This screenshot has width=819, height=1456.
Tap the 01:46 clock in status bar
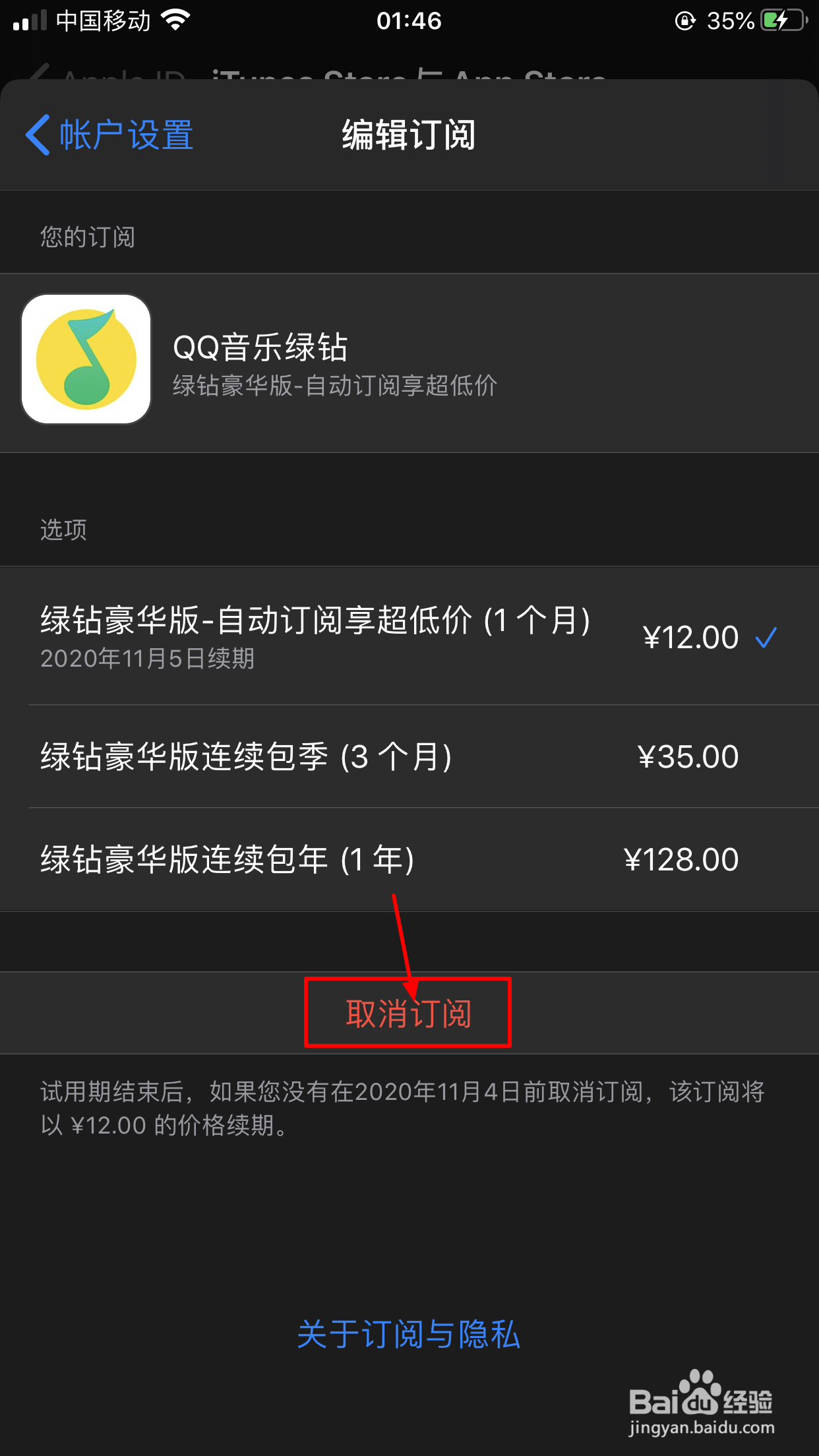(409, 21)
